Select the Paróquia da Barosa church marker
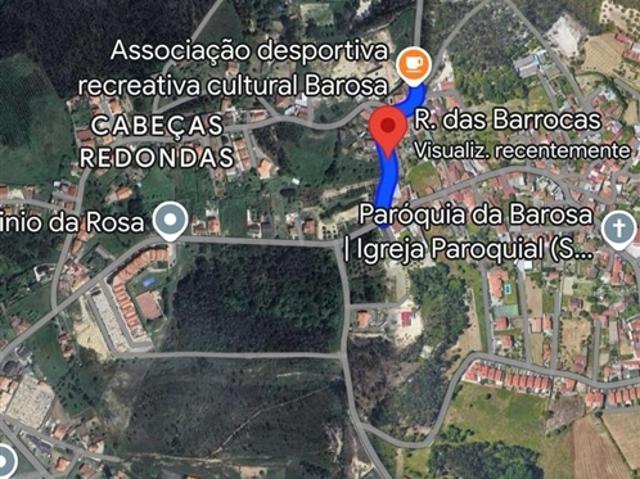The height and width of the screenshot is (479, 640). click(619, 230)
